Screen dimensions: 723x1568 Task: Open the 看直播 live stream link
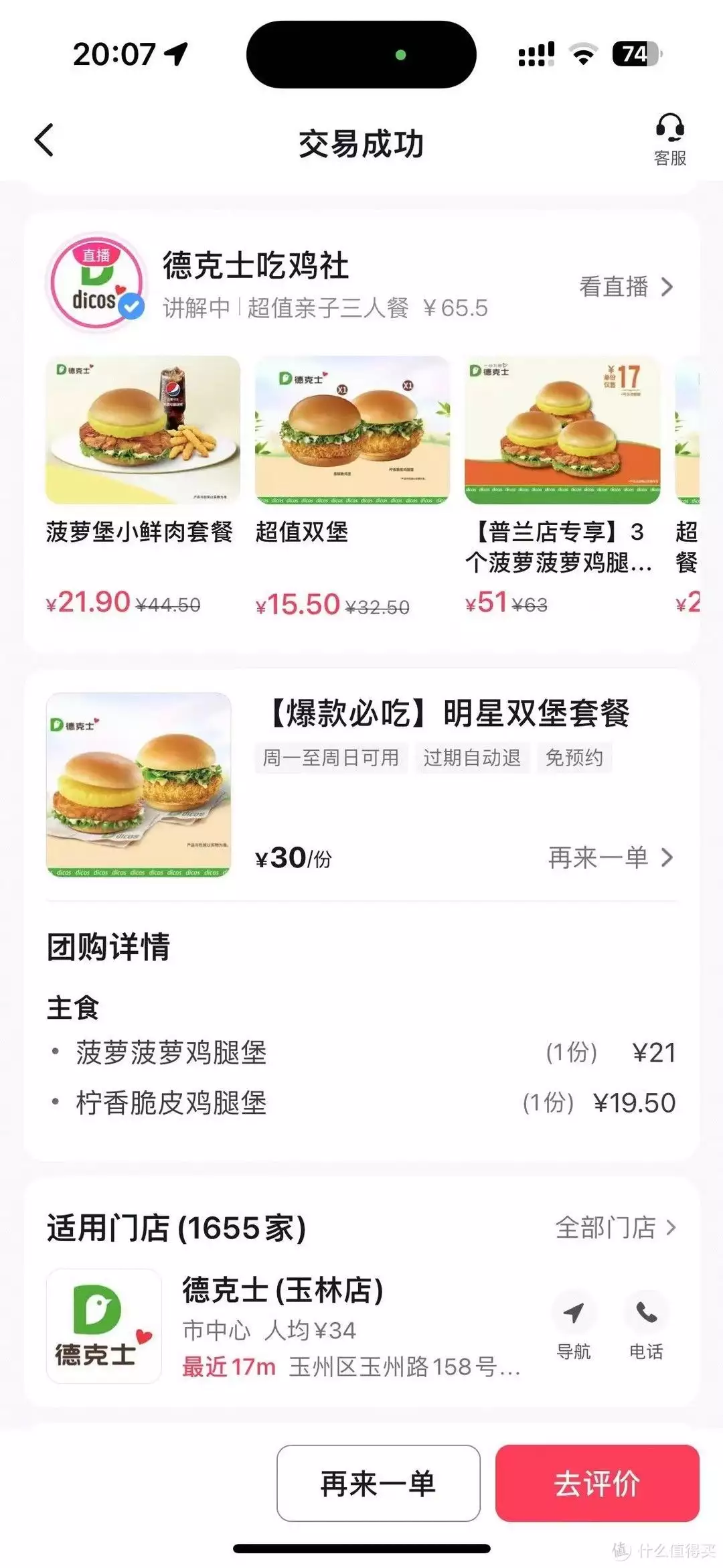[625, 287]
